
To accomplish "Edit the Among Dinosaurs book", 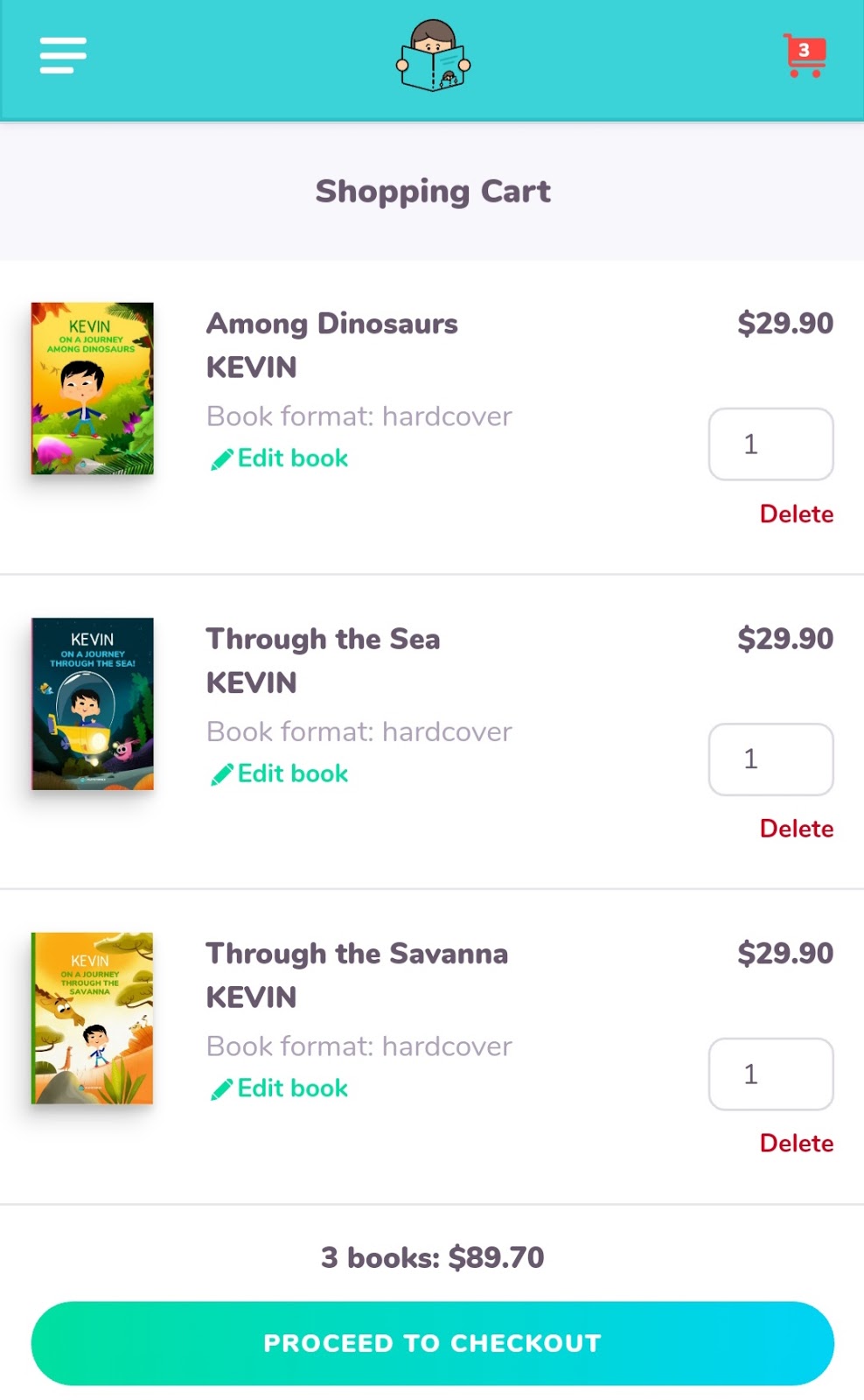I will 280,458.
